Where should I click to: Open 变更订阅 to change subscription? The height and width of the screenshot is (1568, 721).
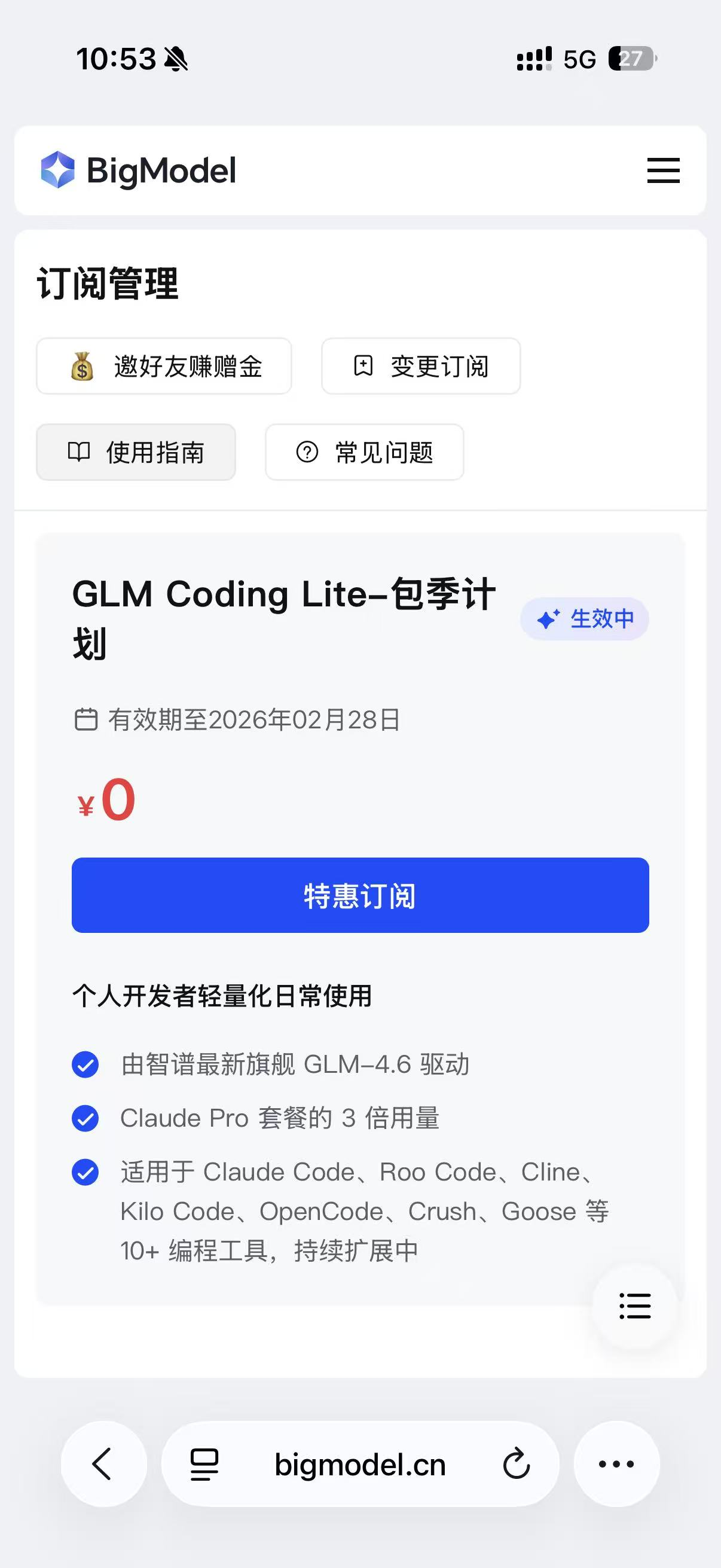coord(420,367)
